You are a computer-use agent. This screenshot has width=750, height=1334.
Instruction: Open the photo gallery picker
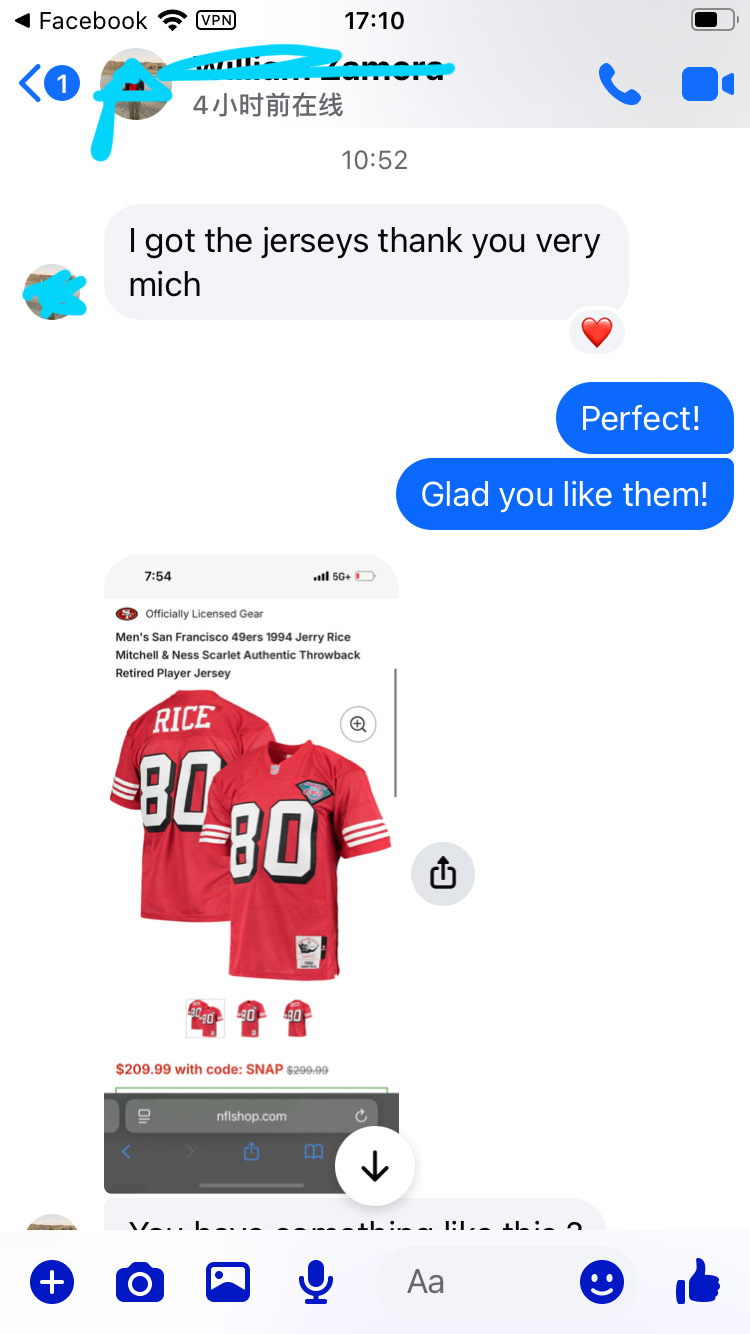click(x=228, y=1282)
